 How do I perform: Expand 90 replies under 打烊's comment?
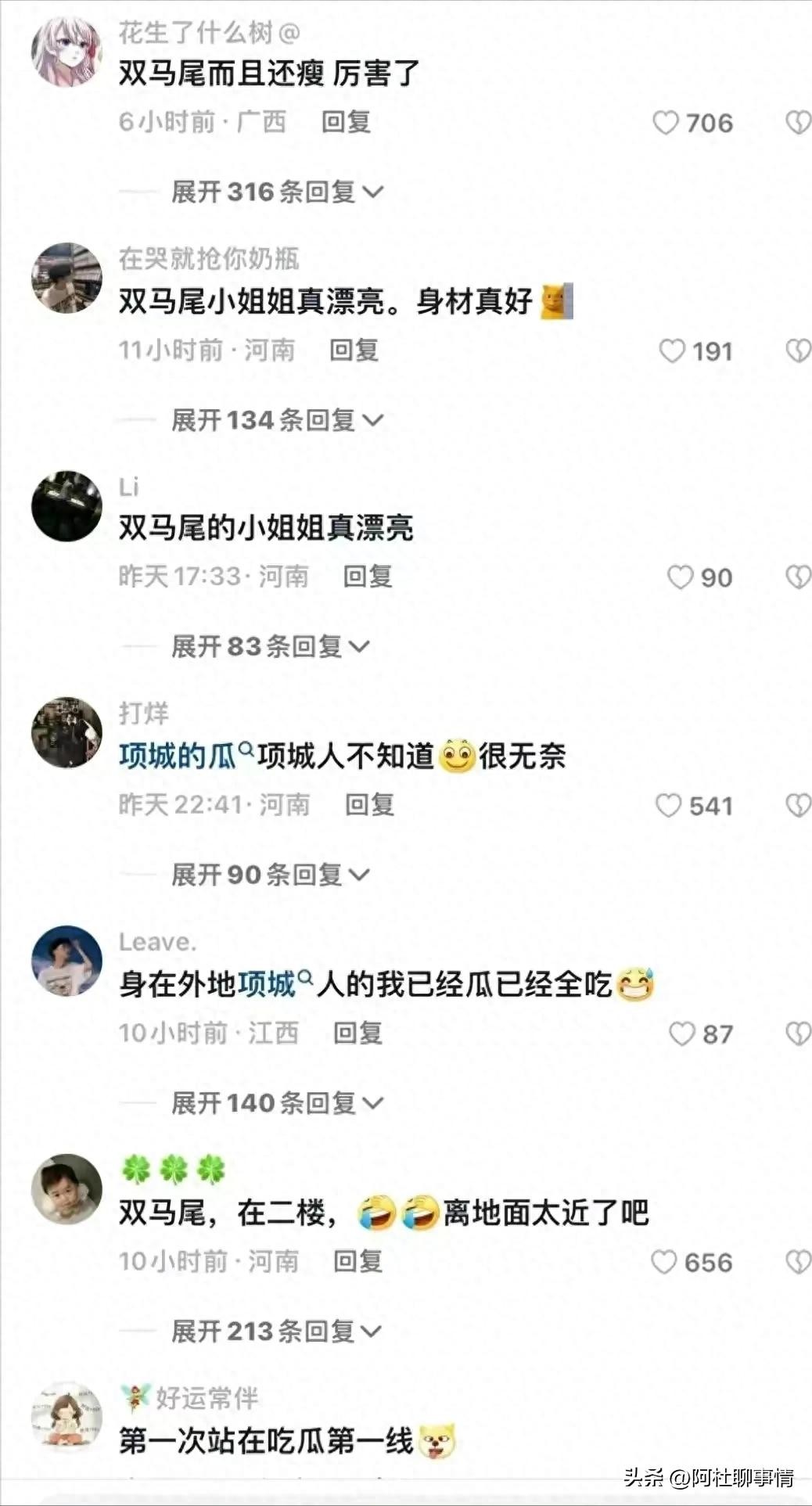click(270, 875)
